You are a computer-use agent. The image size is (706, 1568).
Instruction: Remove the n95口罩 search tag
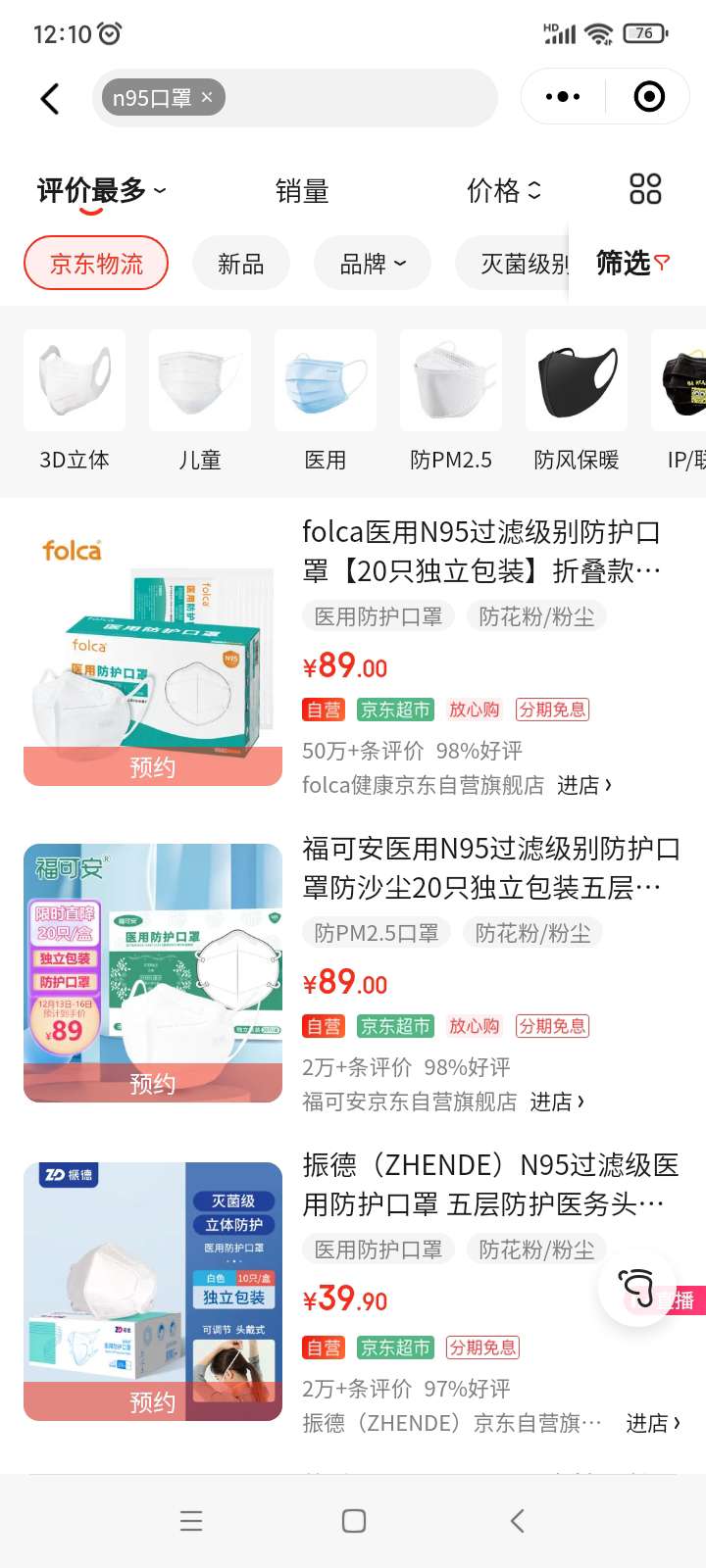tap(207, 97)
